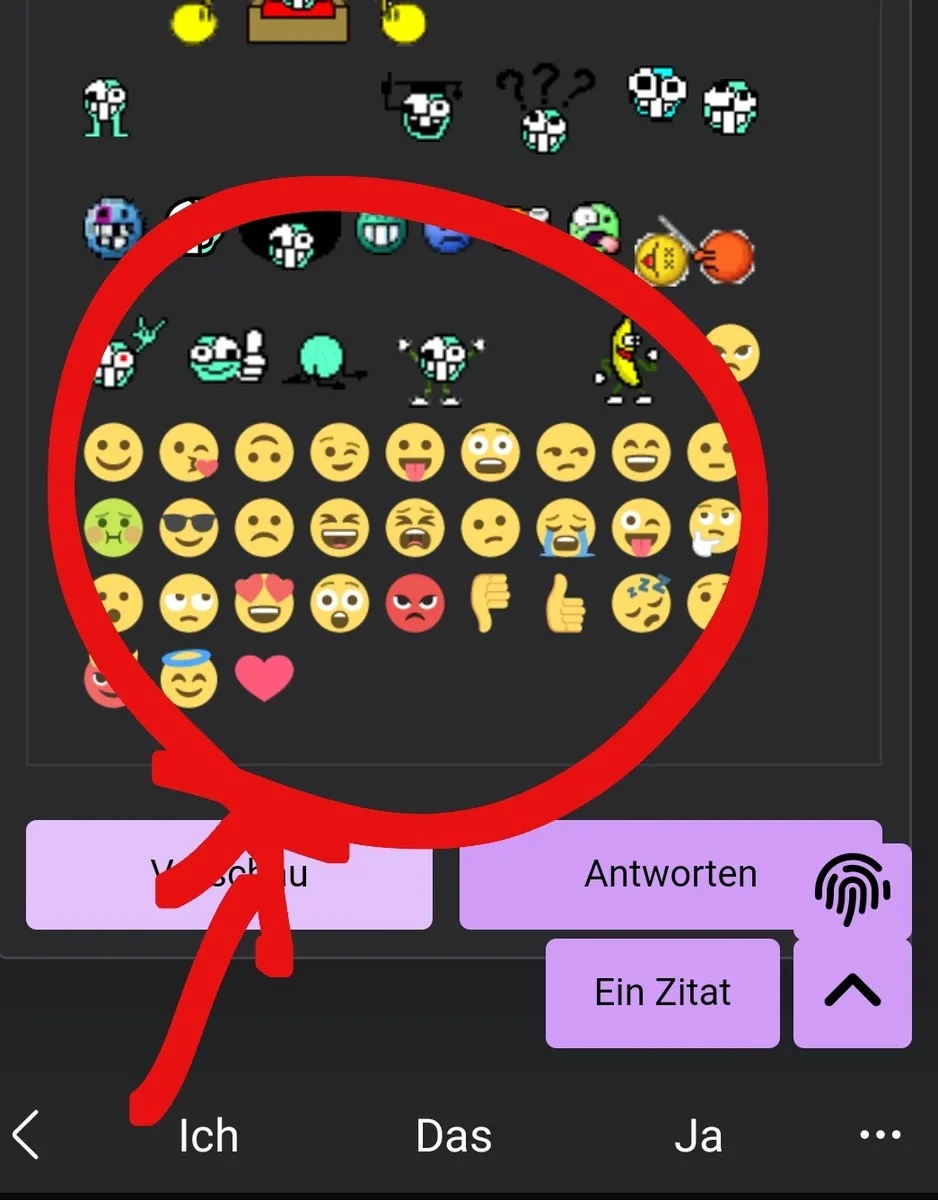Tap the up chevron button

[x=852, y=993]
